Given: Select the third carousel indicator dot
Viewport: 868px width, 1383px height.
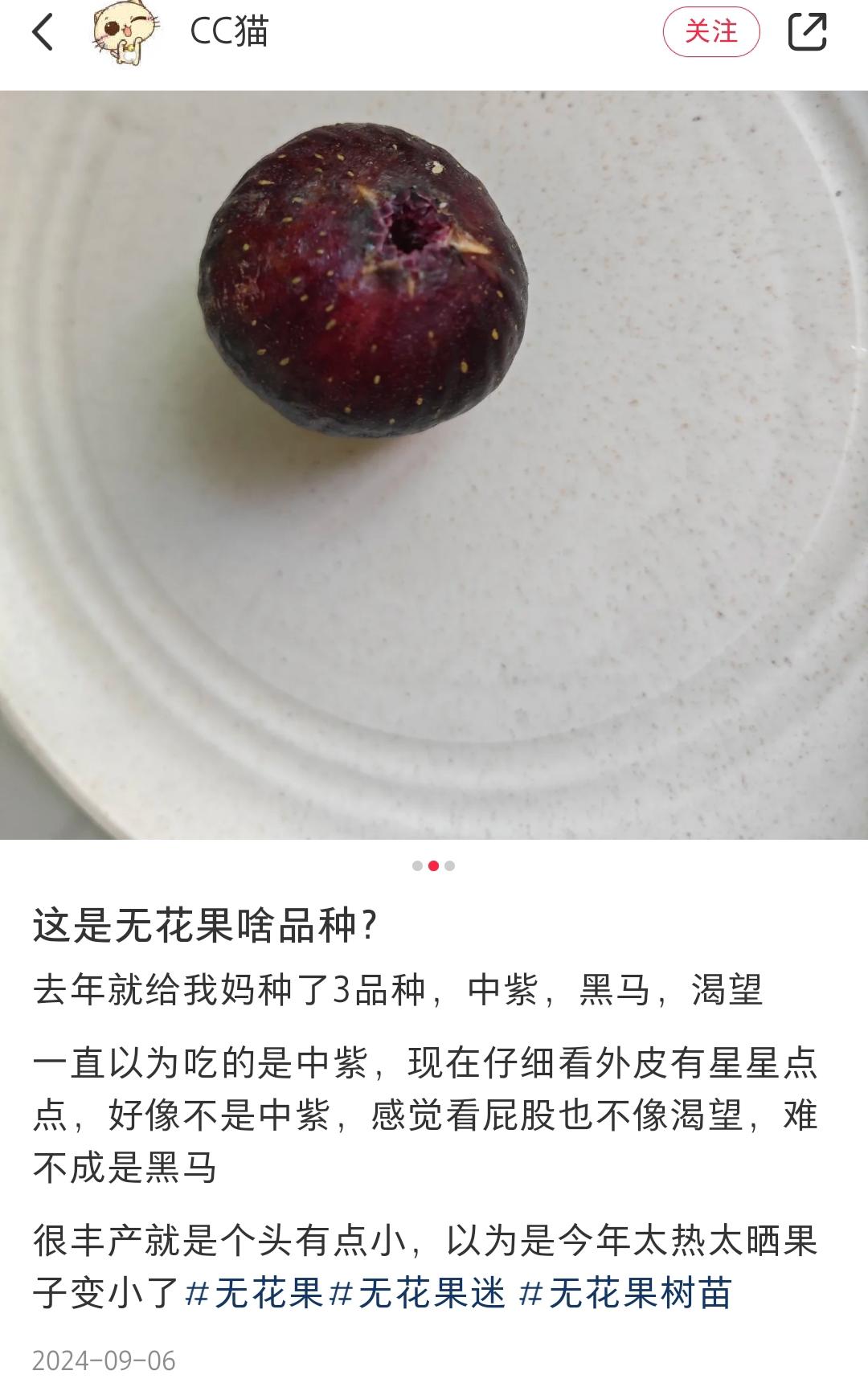Looking at the screenshot, I should [452, 865].
